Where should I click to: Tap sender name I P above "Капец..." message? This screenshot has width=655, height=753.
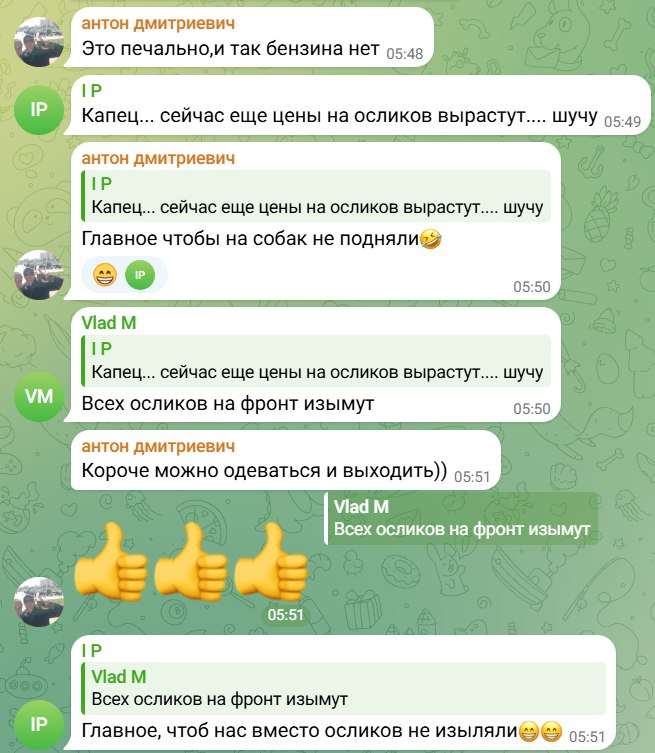pyautogui.click(x=91, y=91)
